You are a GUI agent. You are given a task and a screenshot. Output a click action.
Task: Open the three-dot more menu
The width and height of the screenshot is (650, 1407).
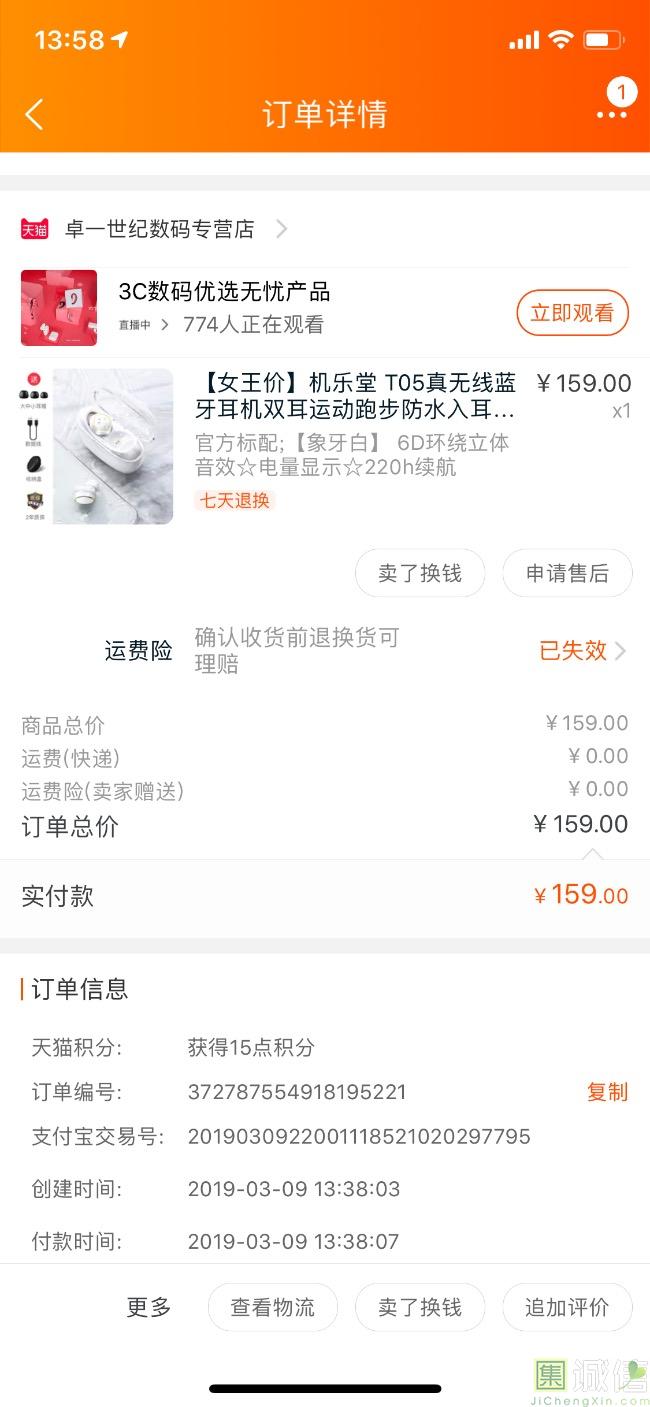611,114
